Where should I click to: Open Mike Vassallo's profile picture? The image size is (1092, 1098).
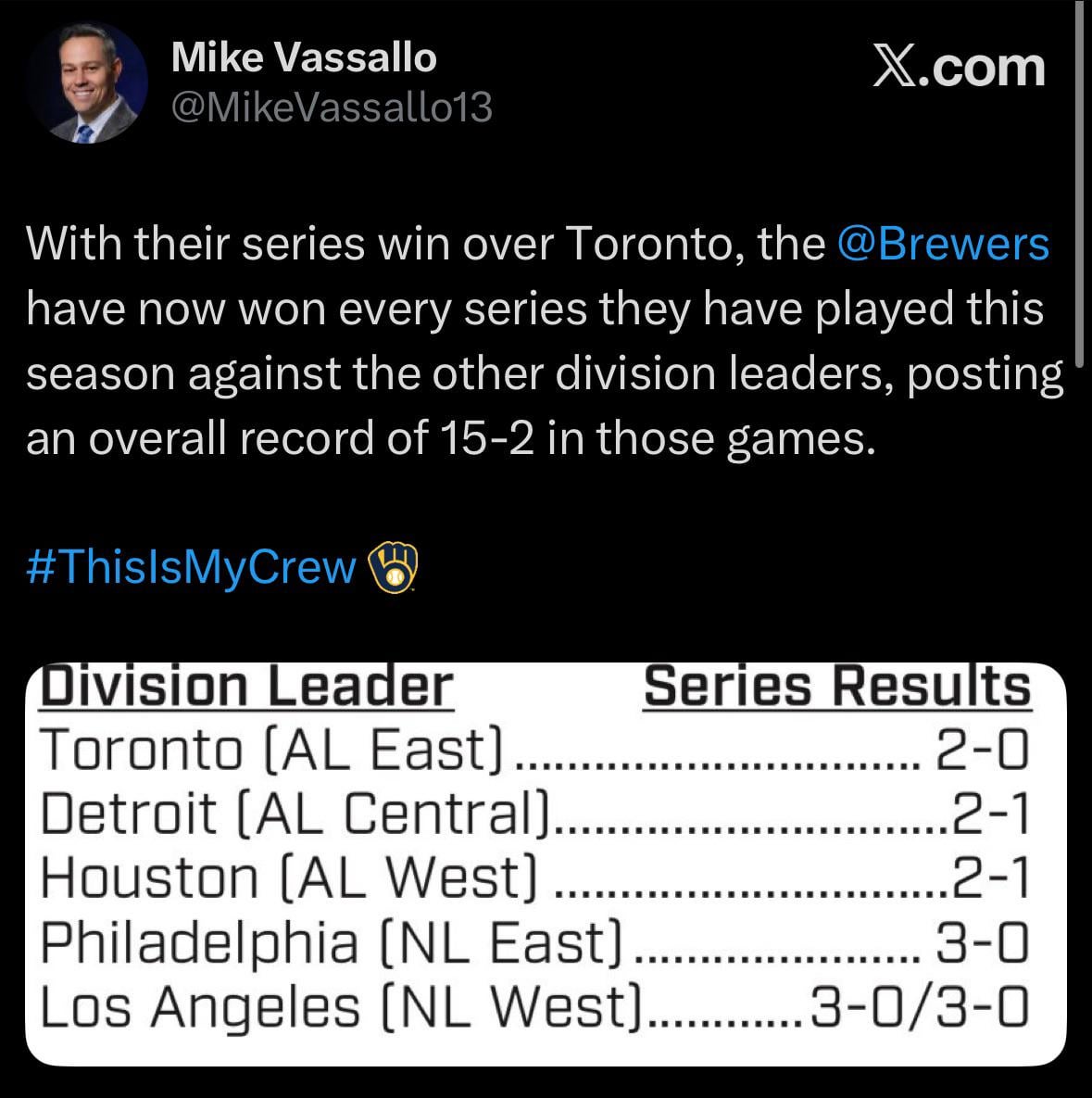point(85,82)
